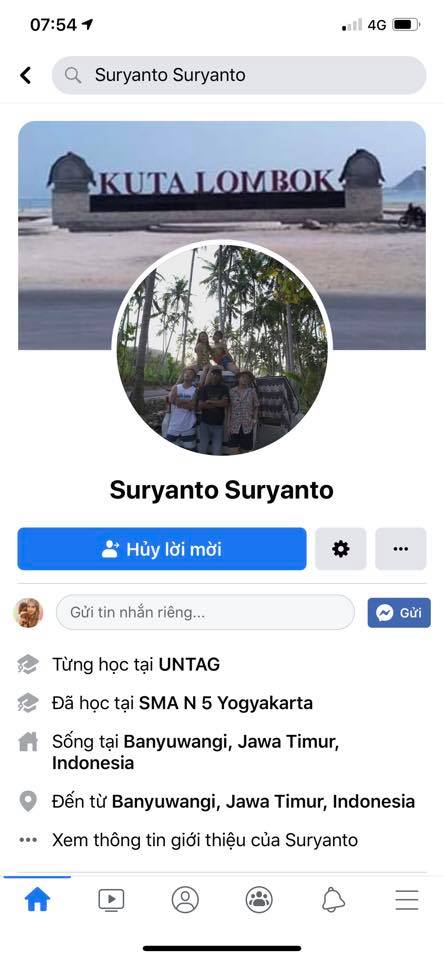Image resolution: width=444 pixels, height=960 pixels.
Task: Switch to the Watch video tab
Action: point(111,900)
